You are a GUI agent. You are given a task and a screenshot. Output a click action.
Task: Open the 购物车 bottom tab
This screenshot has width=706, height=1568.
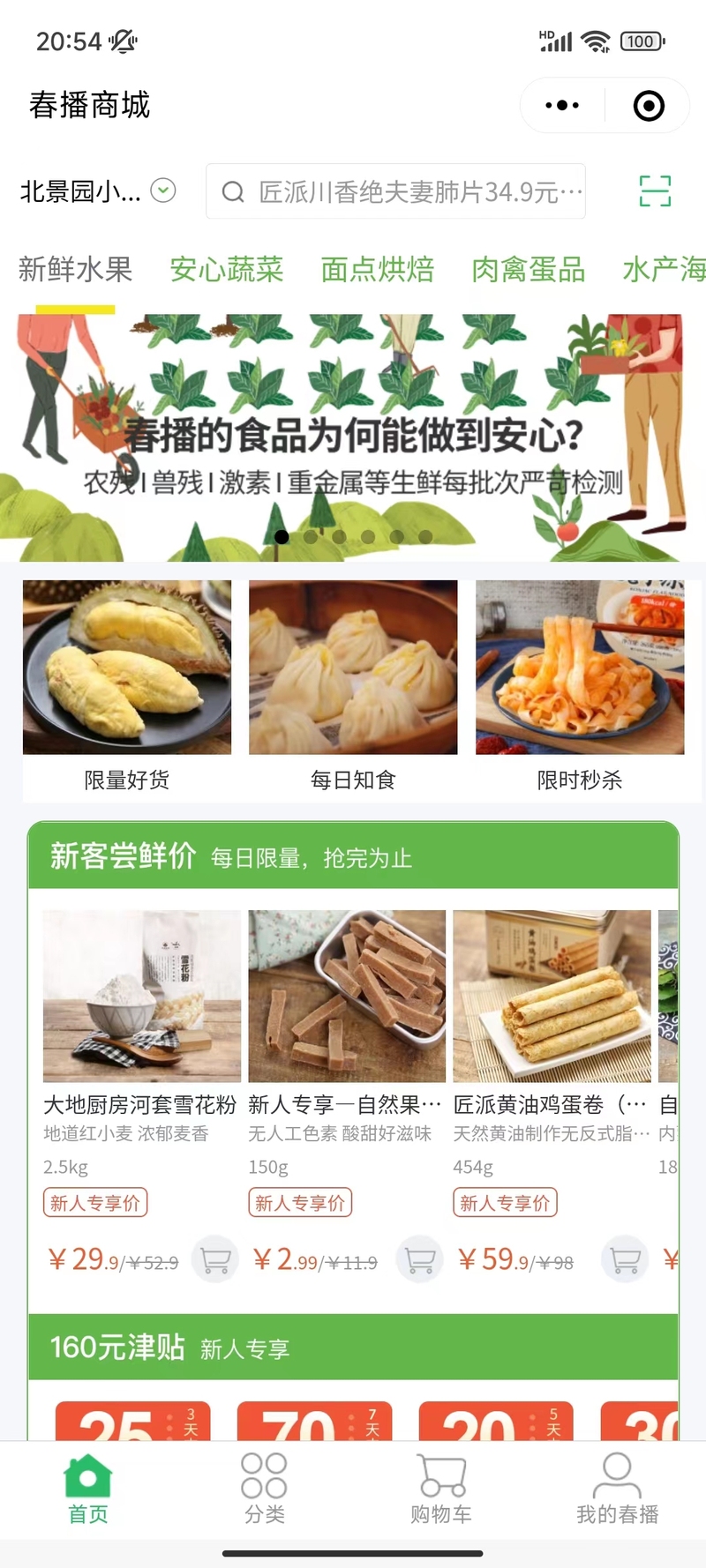[x=440, y=1489]
